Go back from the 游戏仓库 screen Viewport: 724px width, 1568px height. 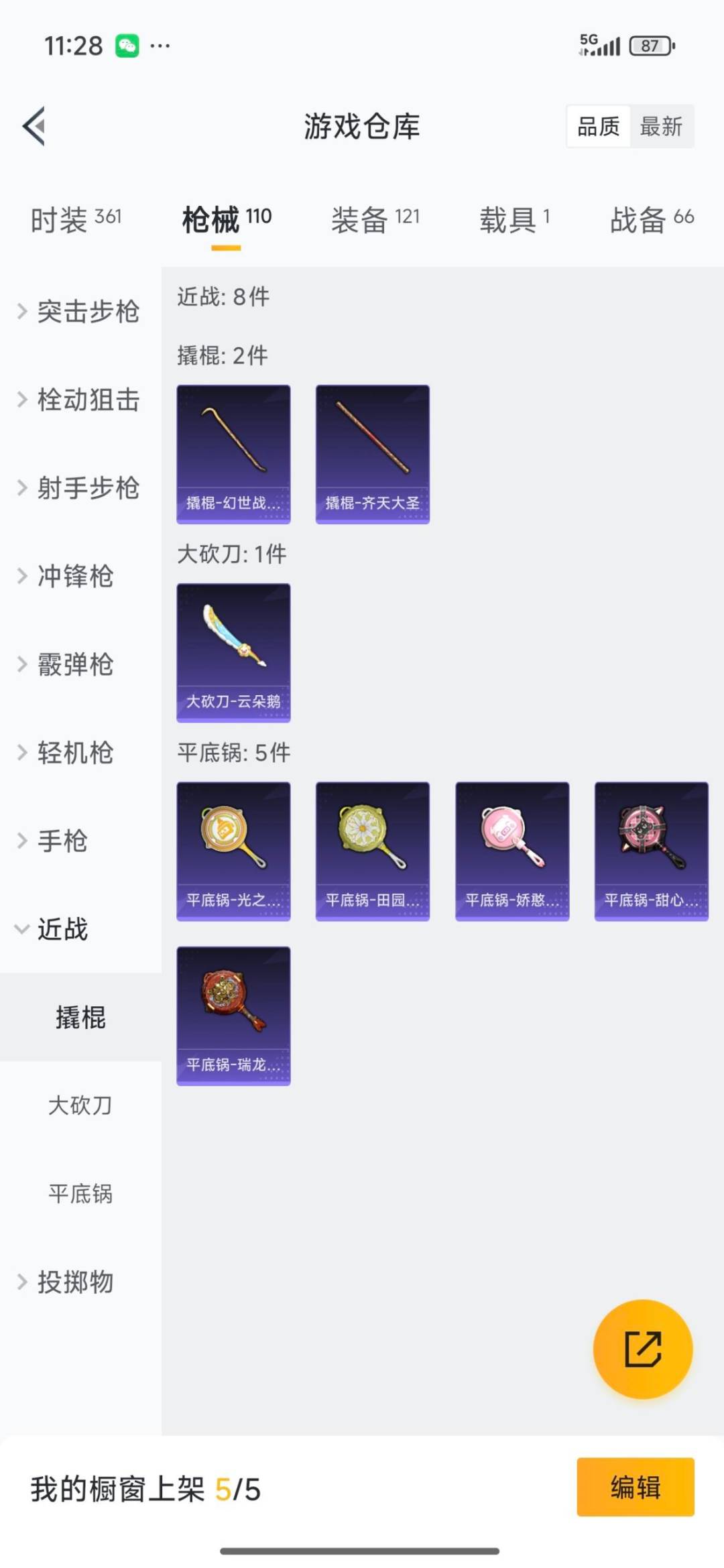pos(34,126)
